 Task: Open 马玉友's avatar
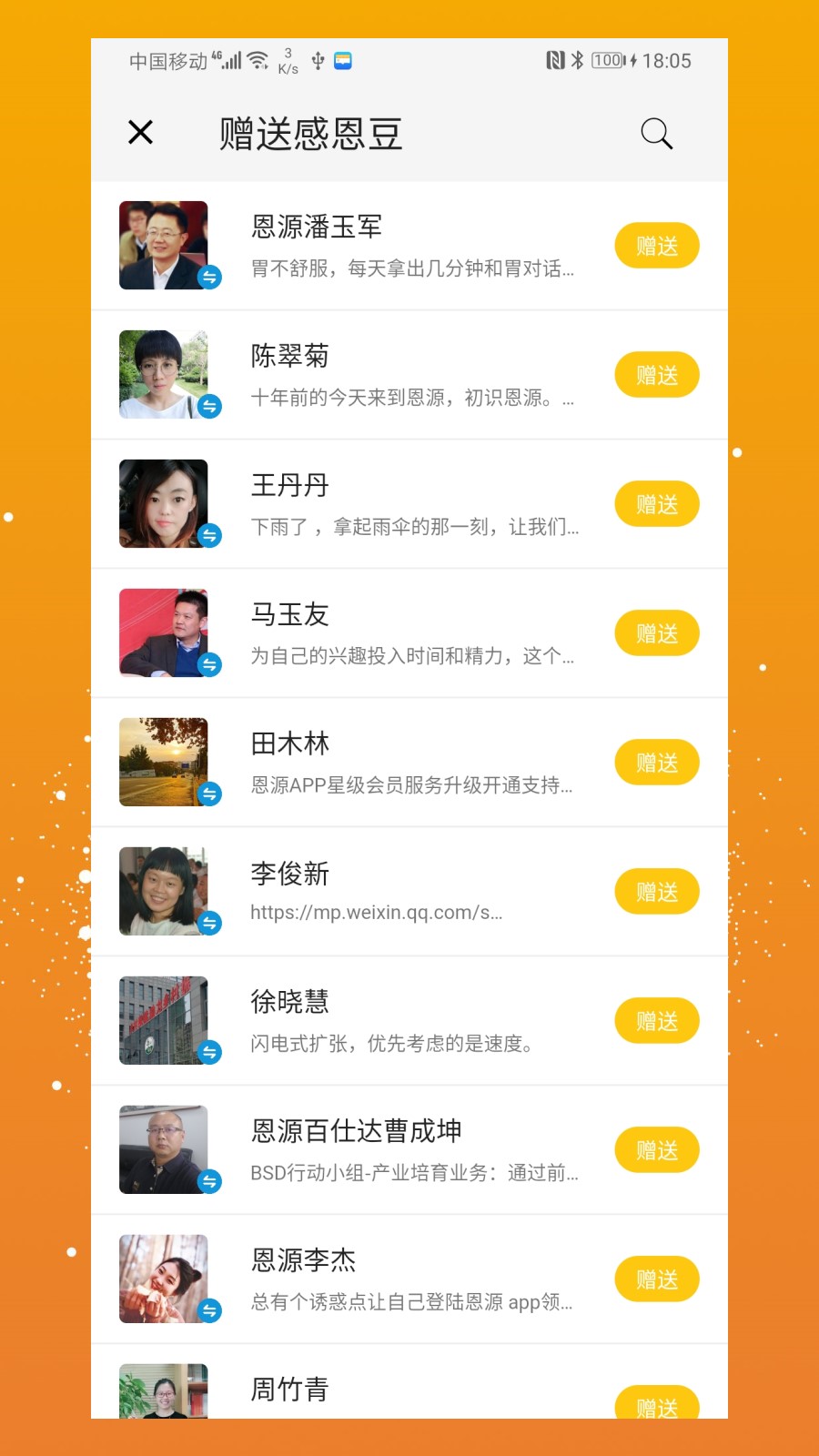click(x=164, y=633)
